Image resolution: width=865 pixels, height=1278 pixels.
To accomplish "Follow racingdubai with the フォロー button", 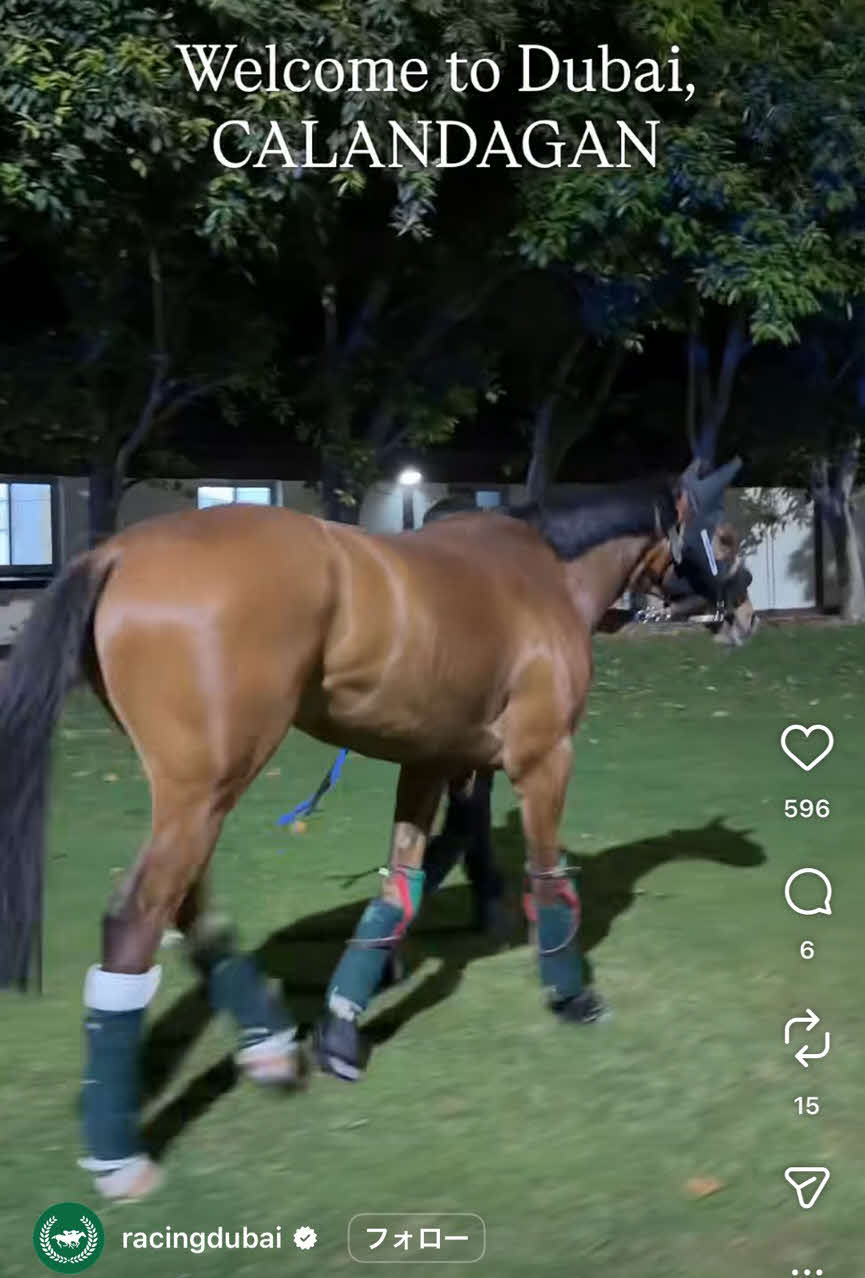I will click(x=416, y=1238).
